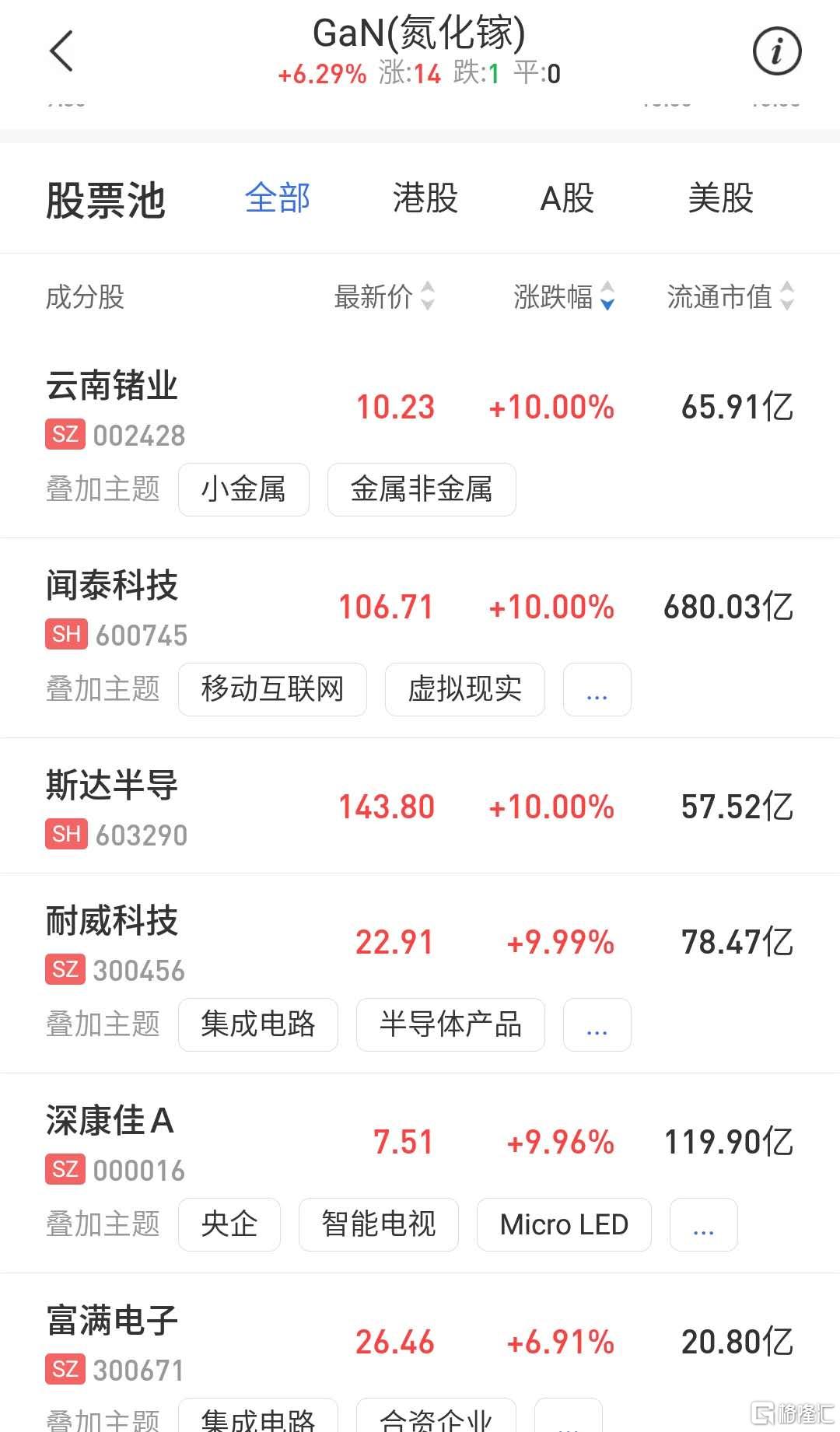Open the 半导体产品 theme chip
The height and width of the screenshot is (1432, 840).
[x=450, y=1024]
